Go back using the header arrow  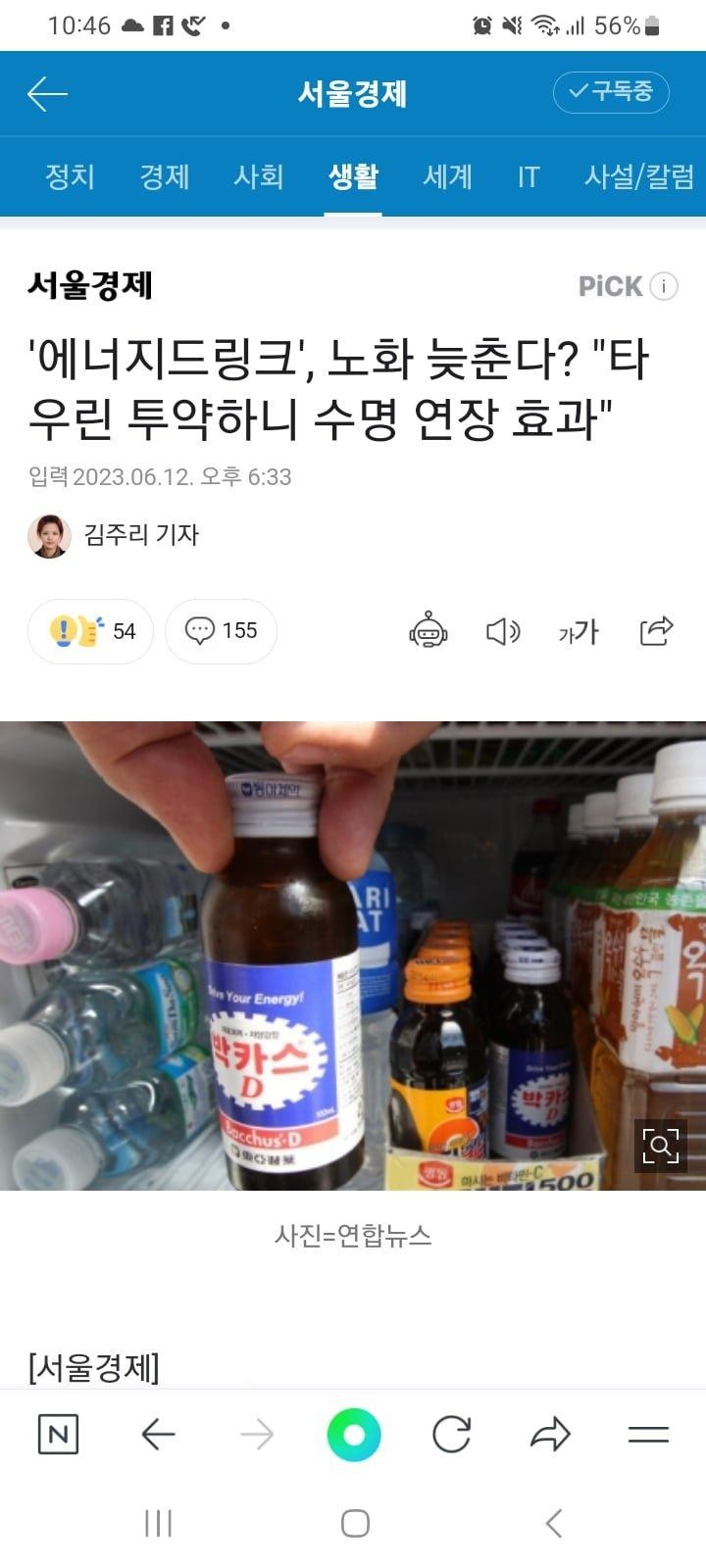[x=47, y=94]
